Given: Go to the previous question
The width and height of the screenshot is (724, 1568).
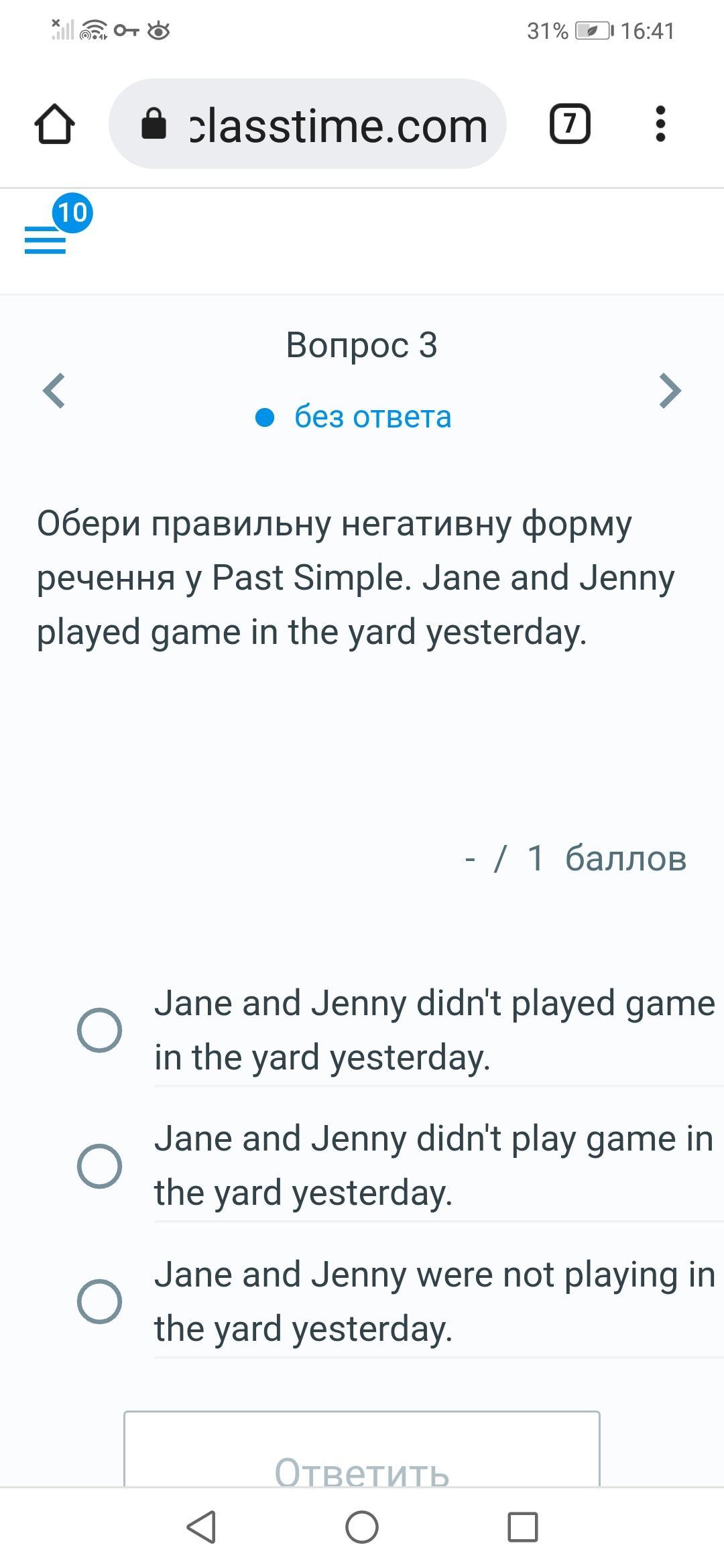Looking at the screenshot, I should click(54, 391).
